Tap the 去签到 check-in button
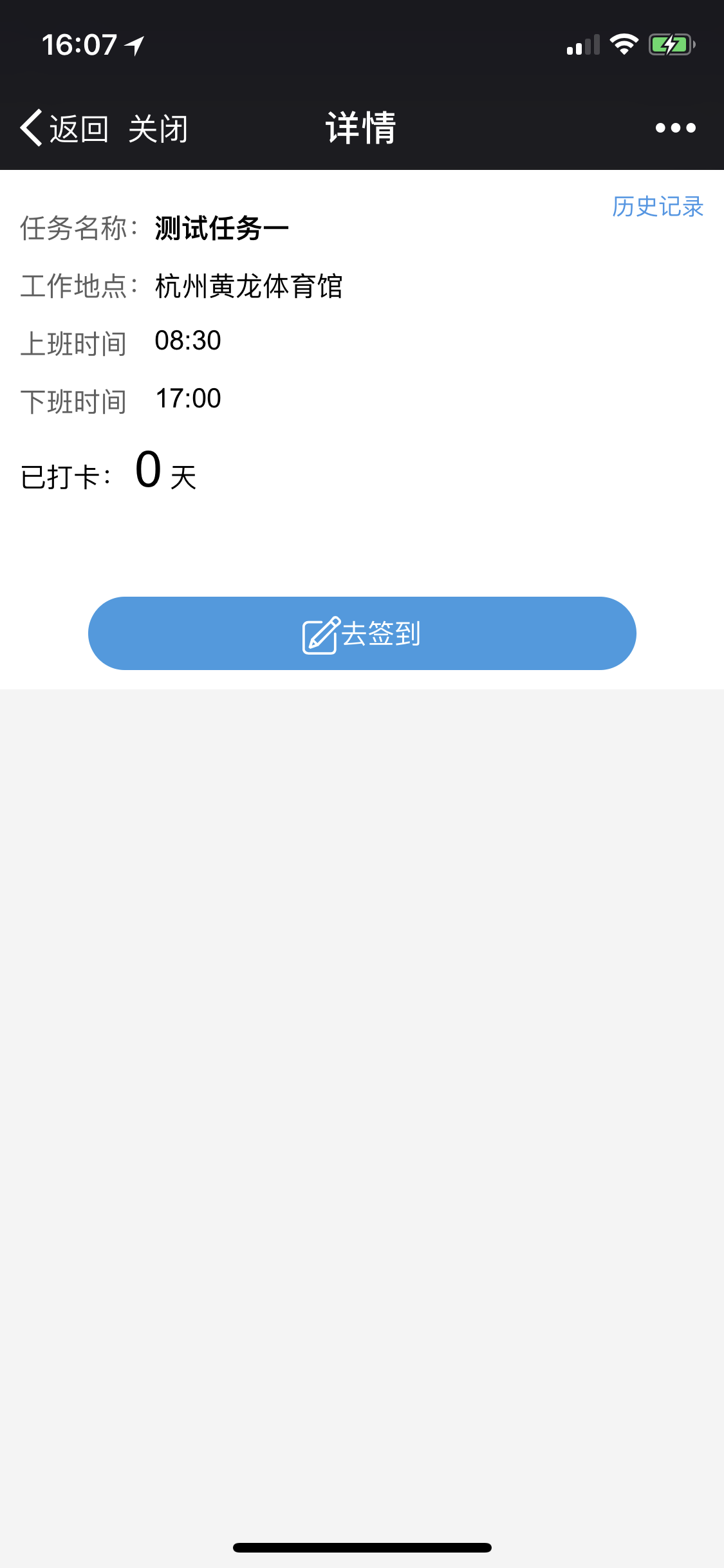724x1568 pixels. 362,633
